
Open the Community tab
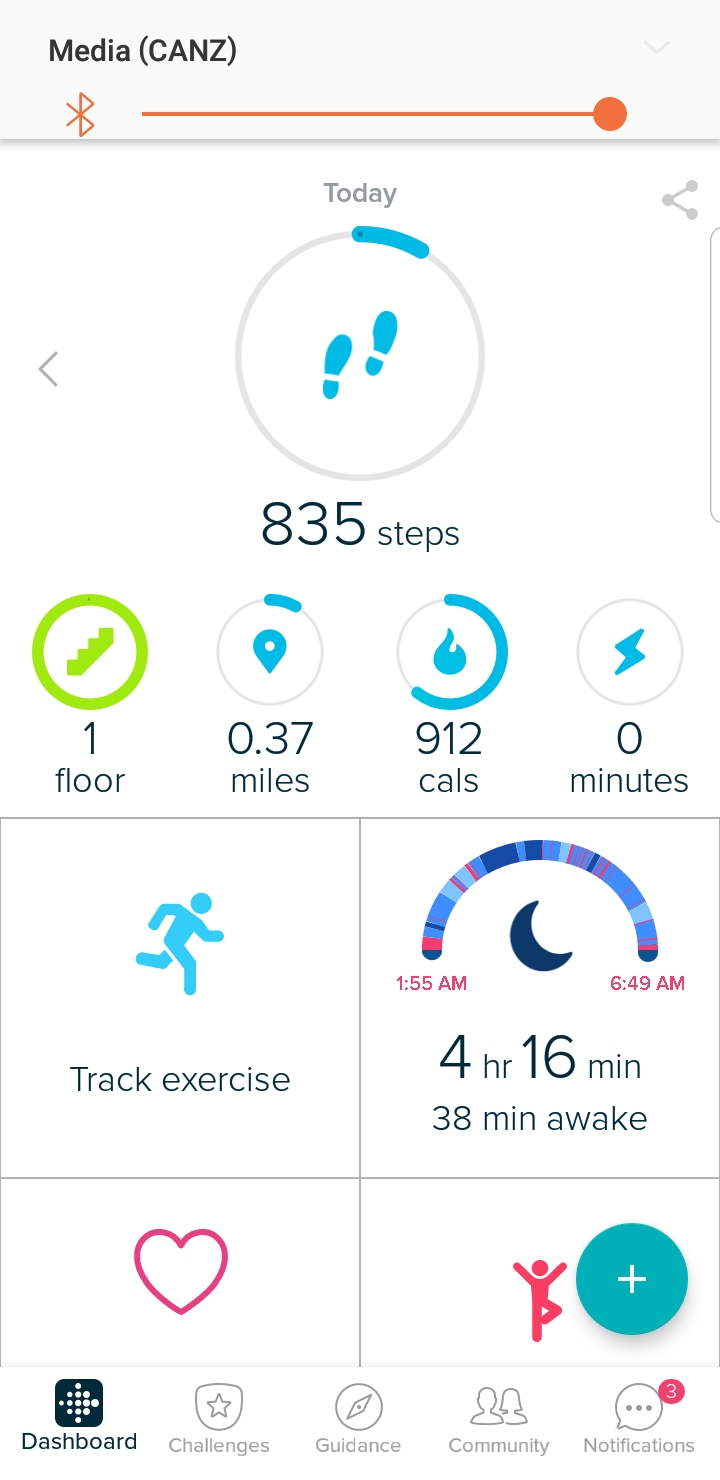point(499,1419)
